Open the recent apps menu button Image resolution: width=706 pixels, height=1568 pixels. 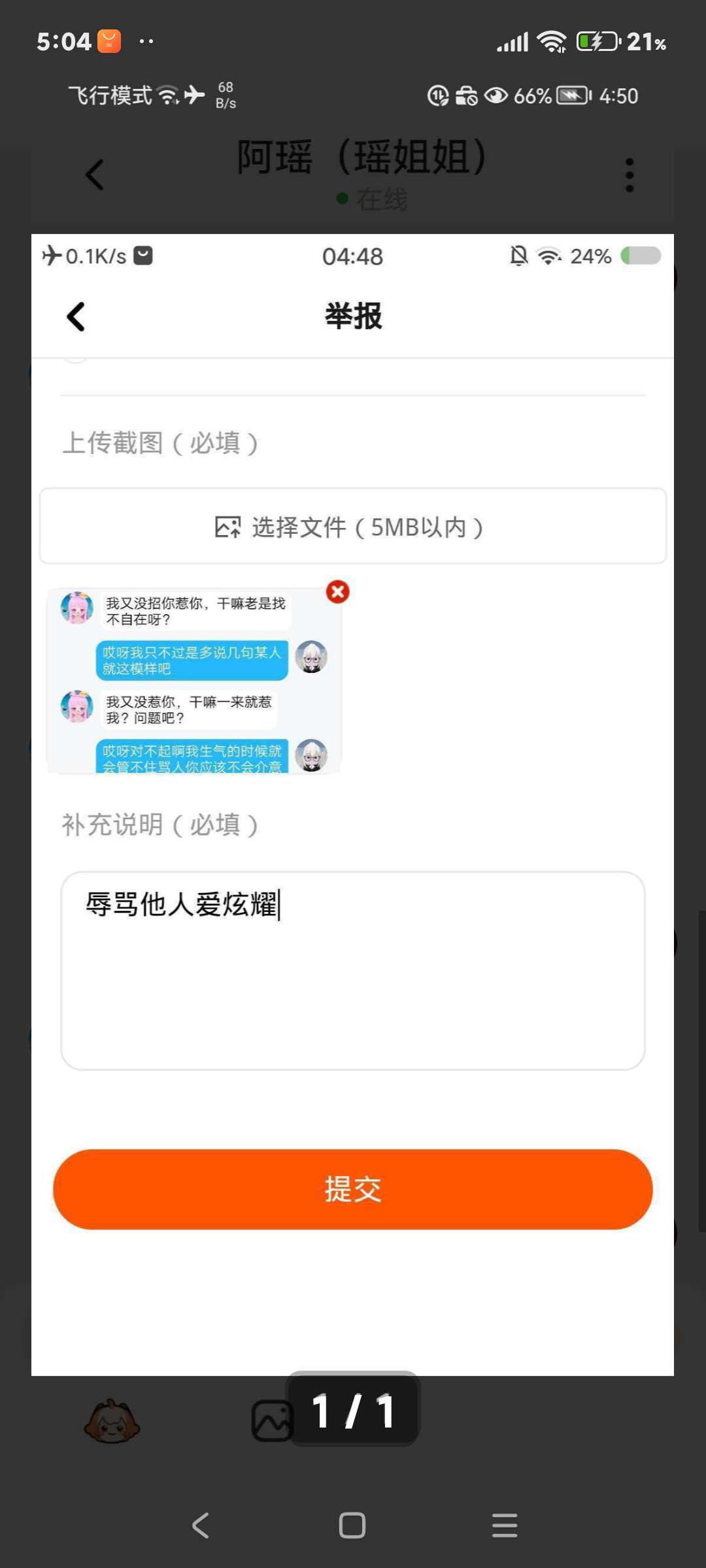pos(505,1526)
